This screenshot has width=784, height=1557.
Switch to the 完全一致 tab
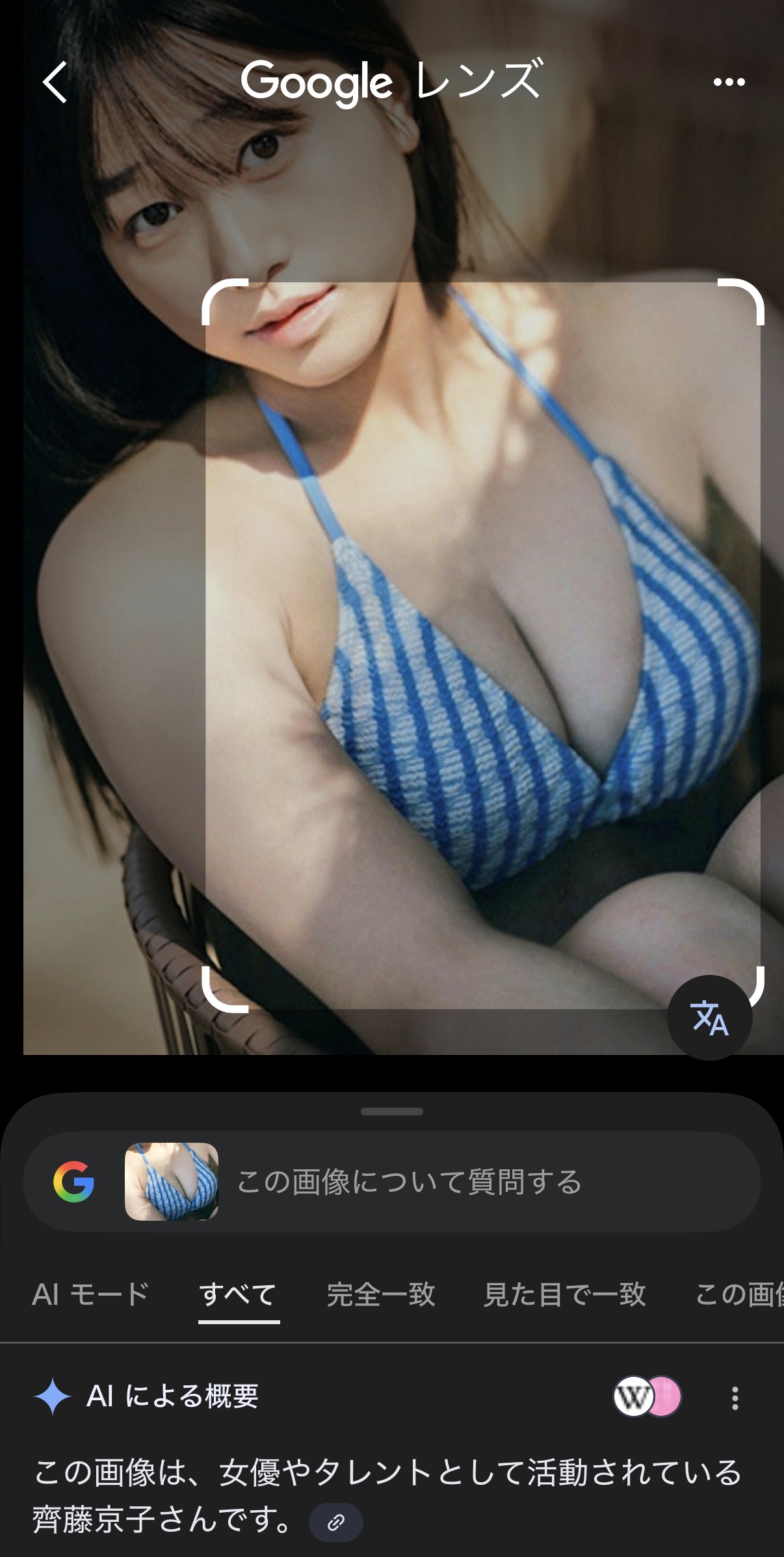pyautogui.click(x=381, y=1294)
